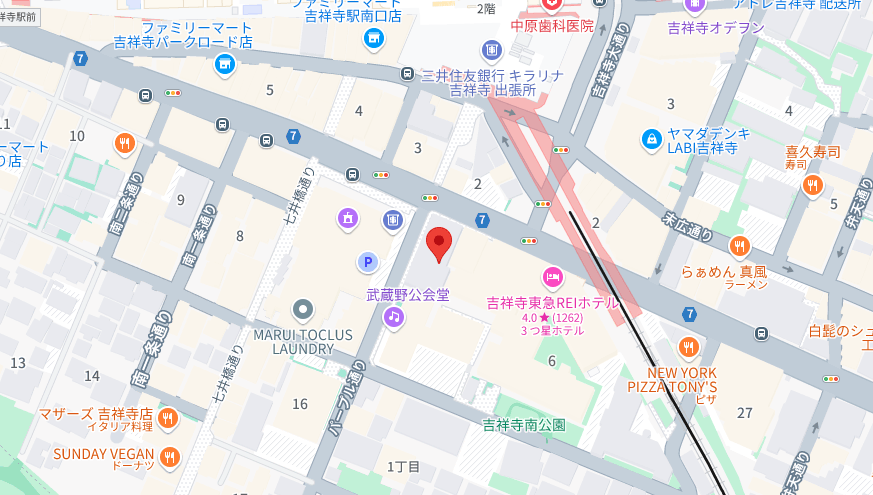Open the NEW YORK PIZZA TONY'S restaurant marker
The image size is (873, 495).
coord(688,347)
